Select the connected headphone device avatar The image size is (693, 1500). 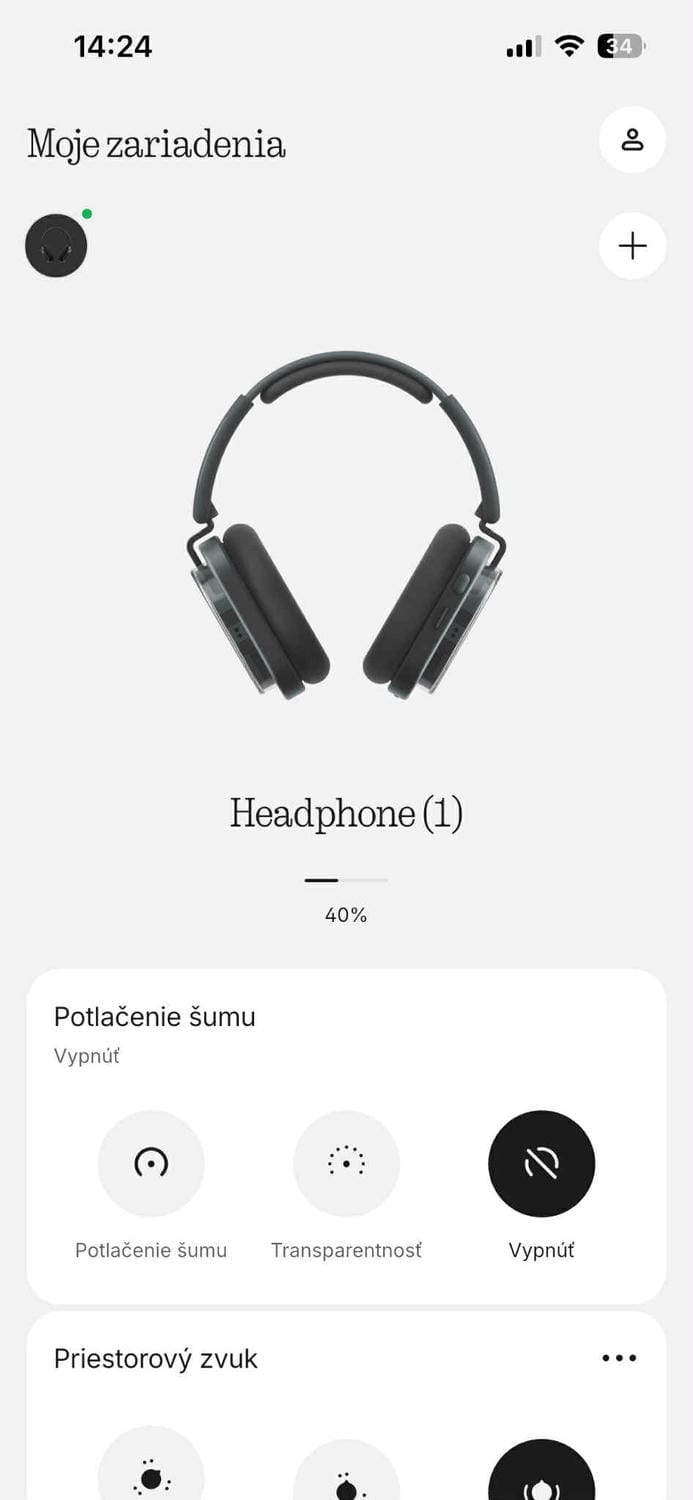coord(56,246)
